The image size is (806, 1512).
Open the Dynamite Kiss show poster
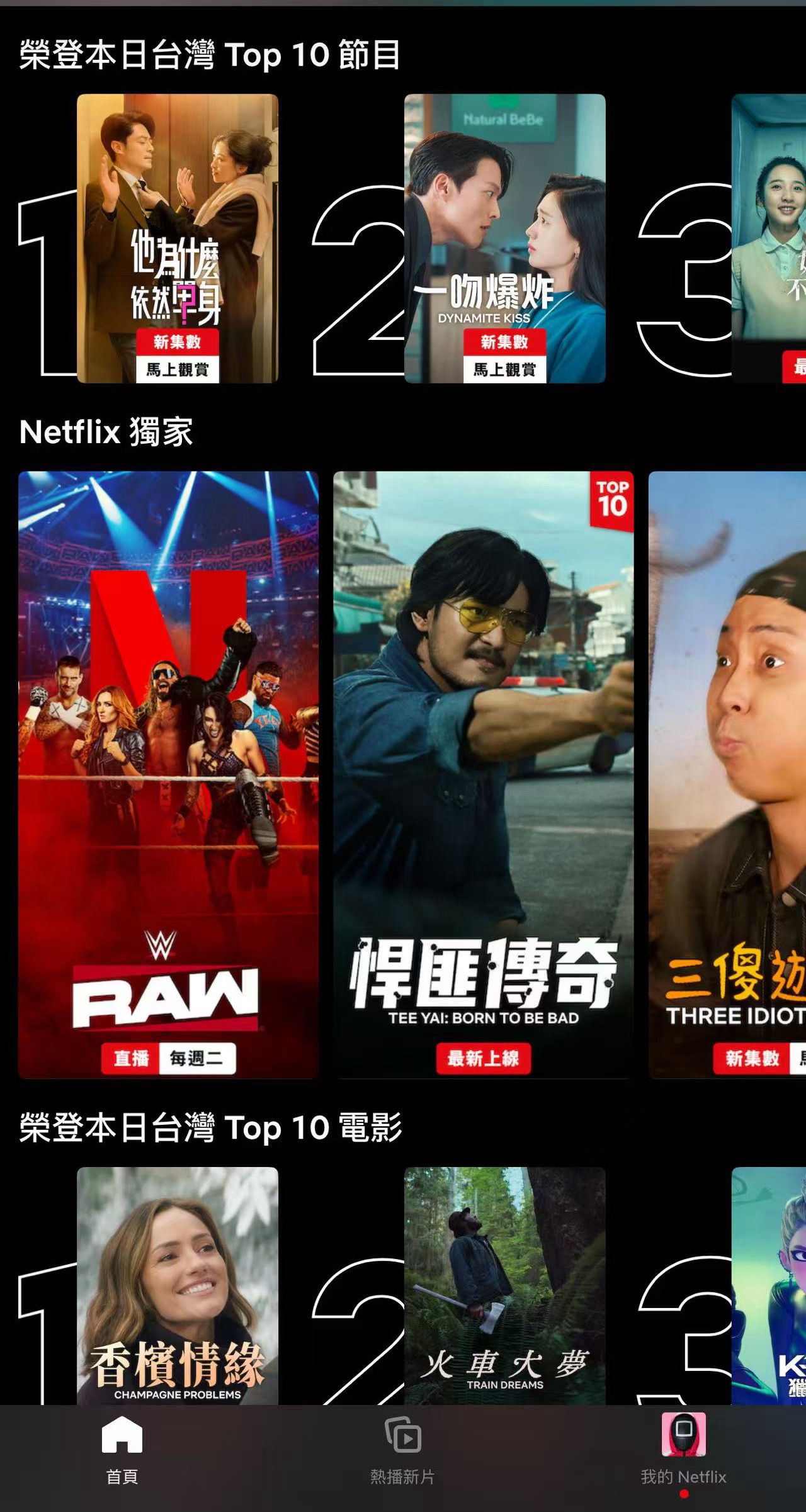click(504, 238)
